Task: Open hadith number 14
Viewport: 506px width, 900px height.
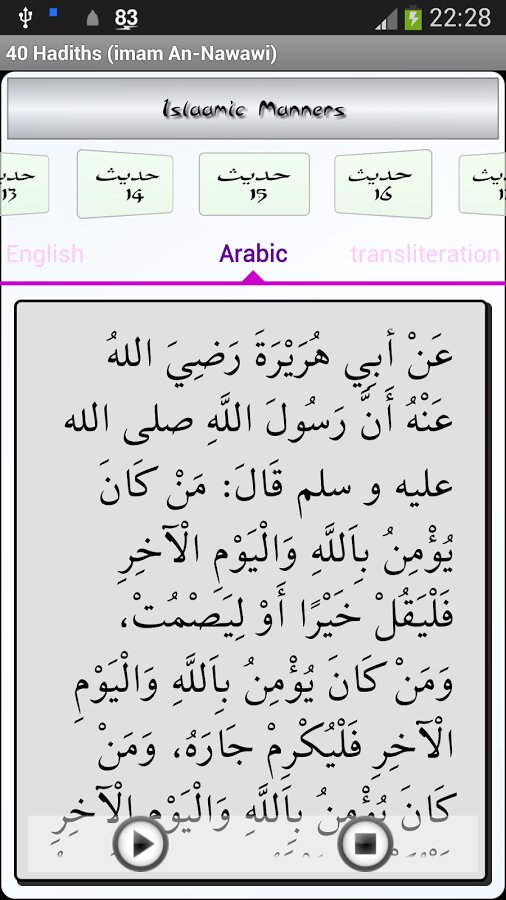Action: (x=126, y=184)
